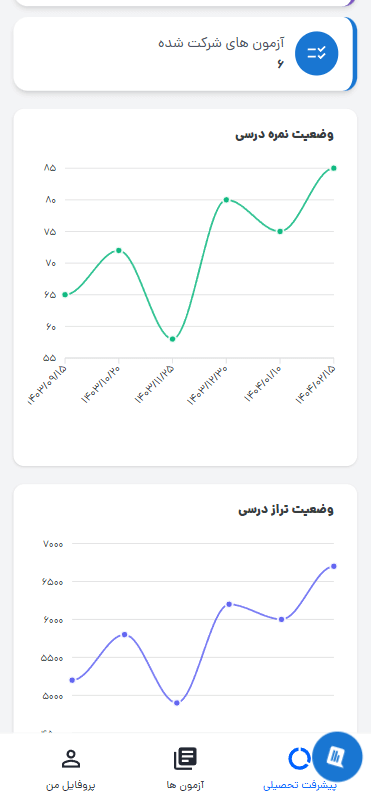Tap the lowest point on the score chart
The width and height of the screenshot is (371, 803).
click(173, 339)
